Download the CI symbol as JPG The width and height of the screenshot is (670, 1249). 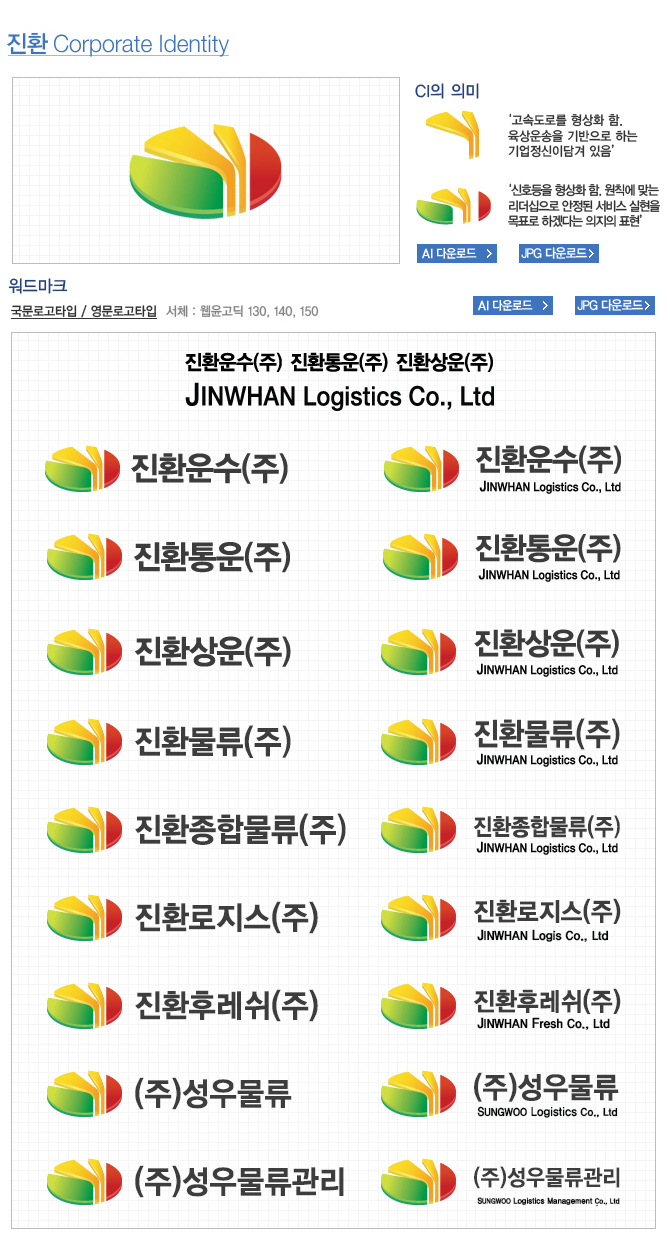tap(558, 254)
